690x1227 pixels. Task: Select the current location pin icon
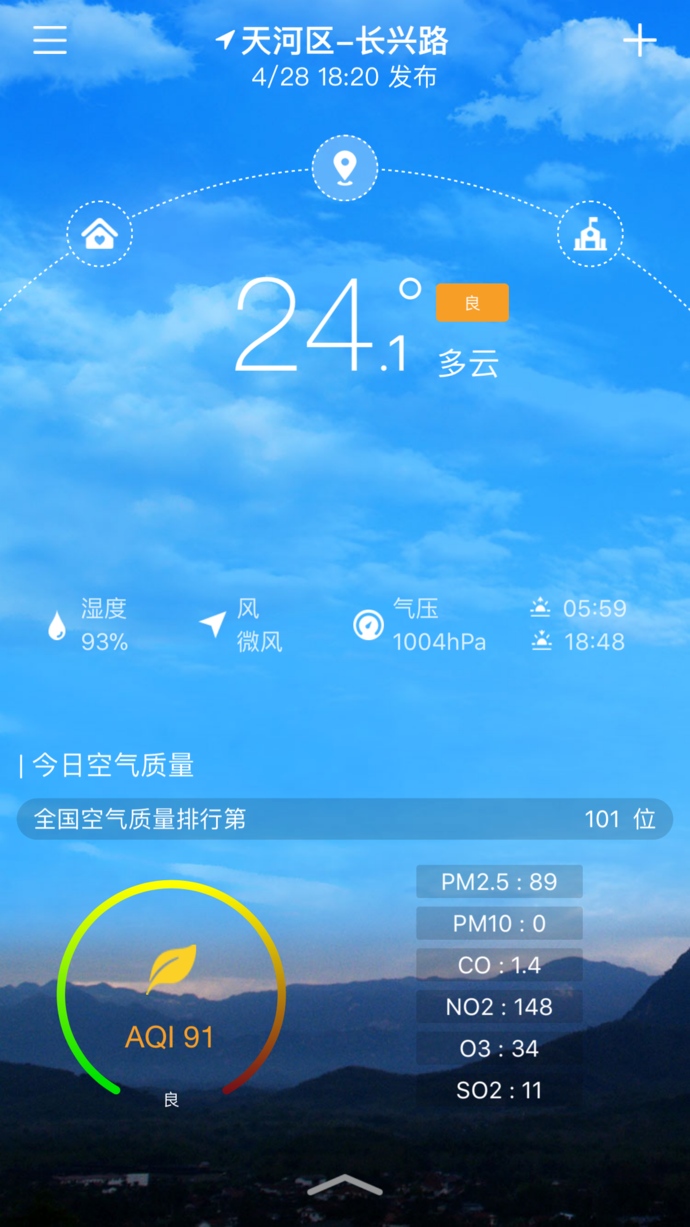345,167
